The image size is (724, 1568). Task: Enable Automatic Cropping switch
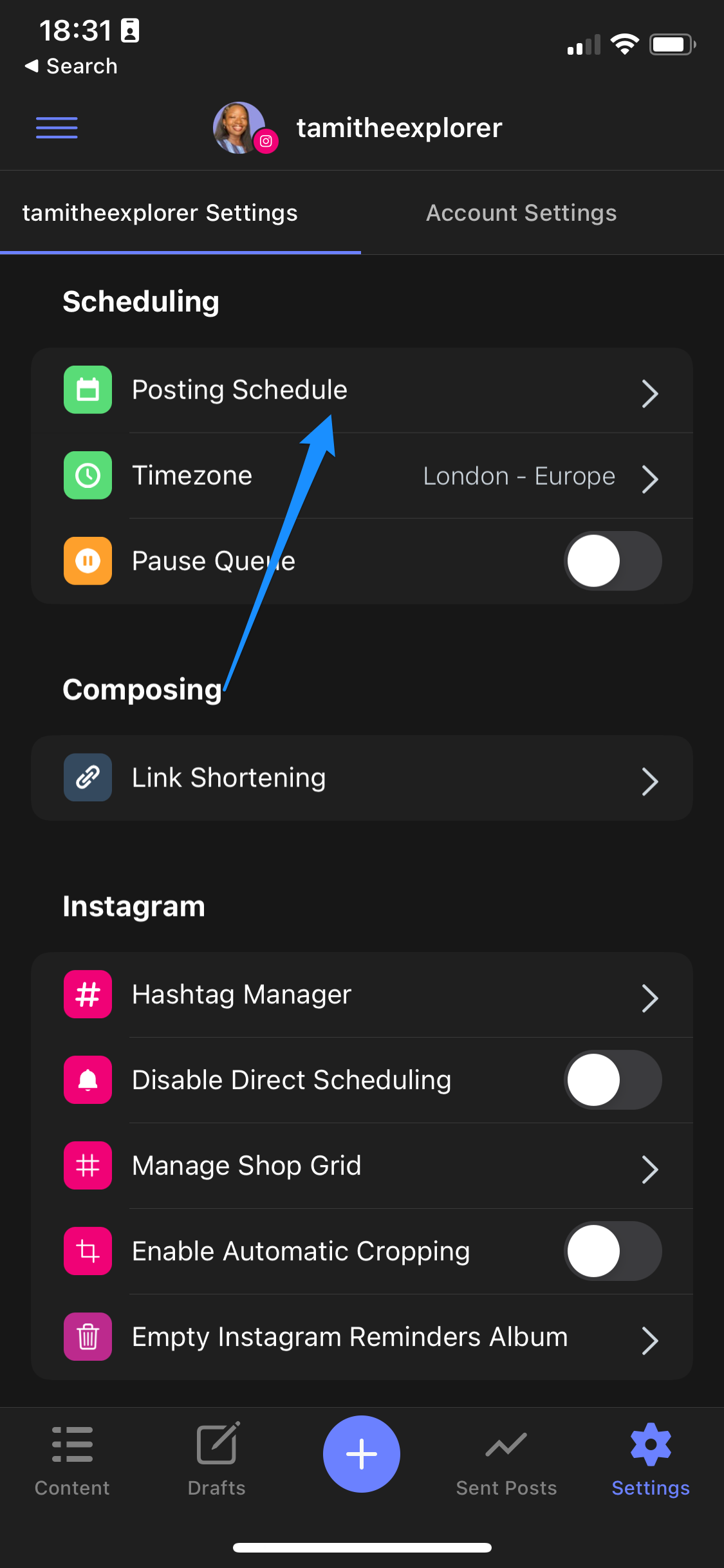click(613, 1251)
